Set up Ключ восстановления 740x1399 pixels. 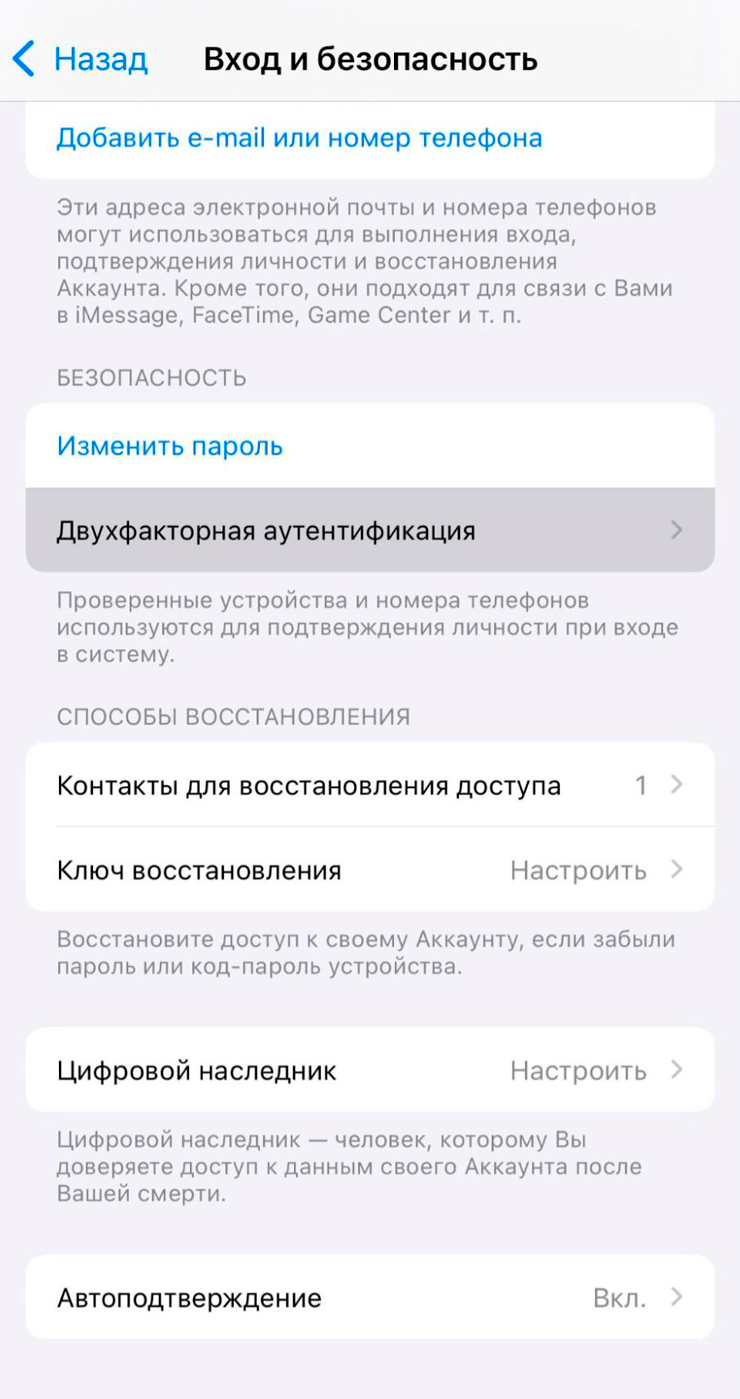pyautogui.click(x=370, y=870)
